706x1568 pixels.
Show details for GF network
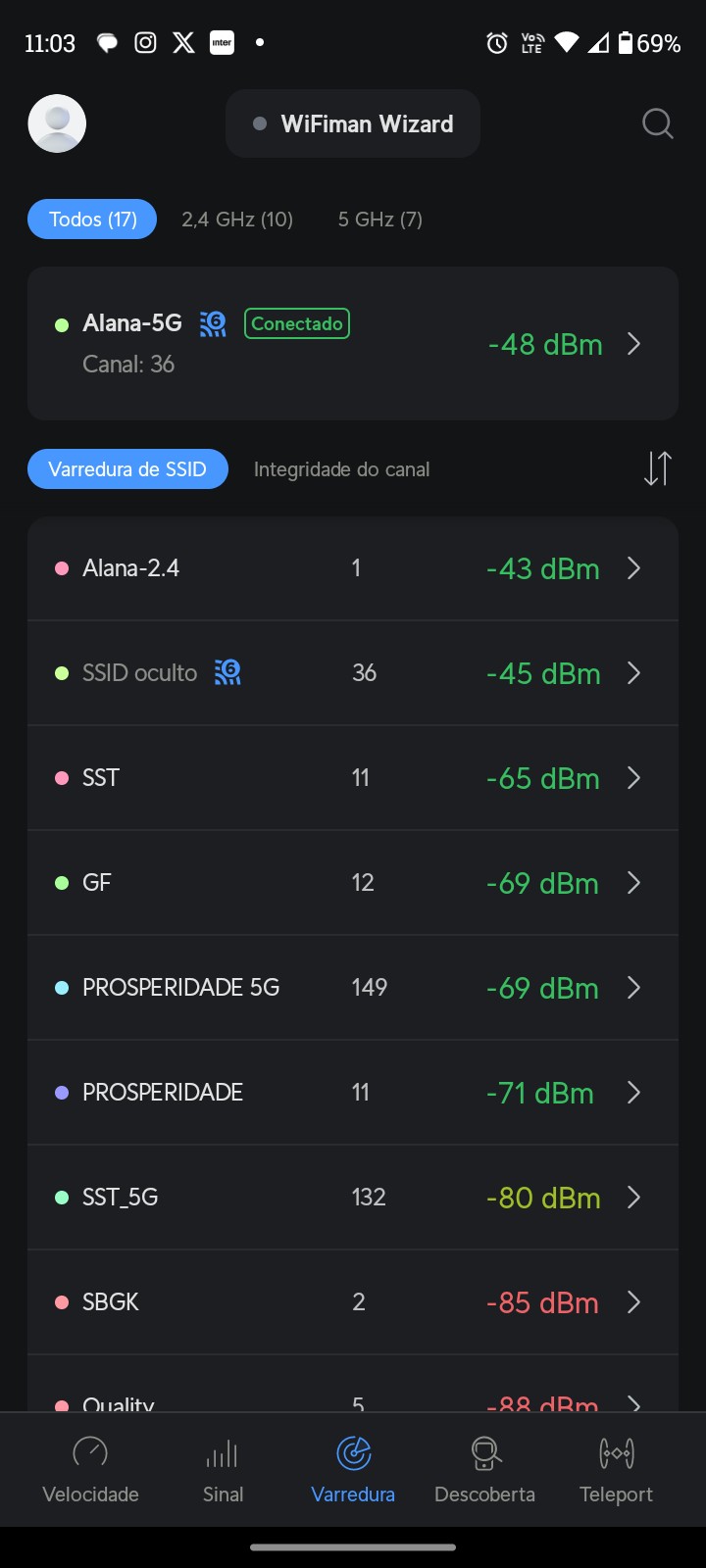[x=353, y=883]
